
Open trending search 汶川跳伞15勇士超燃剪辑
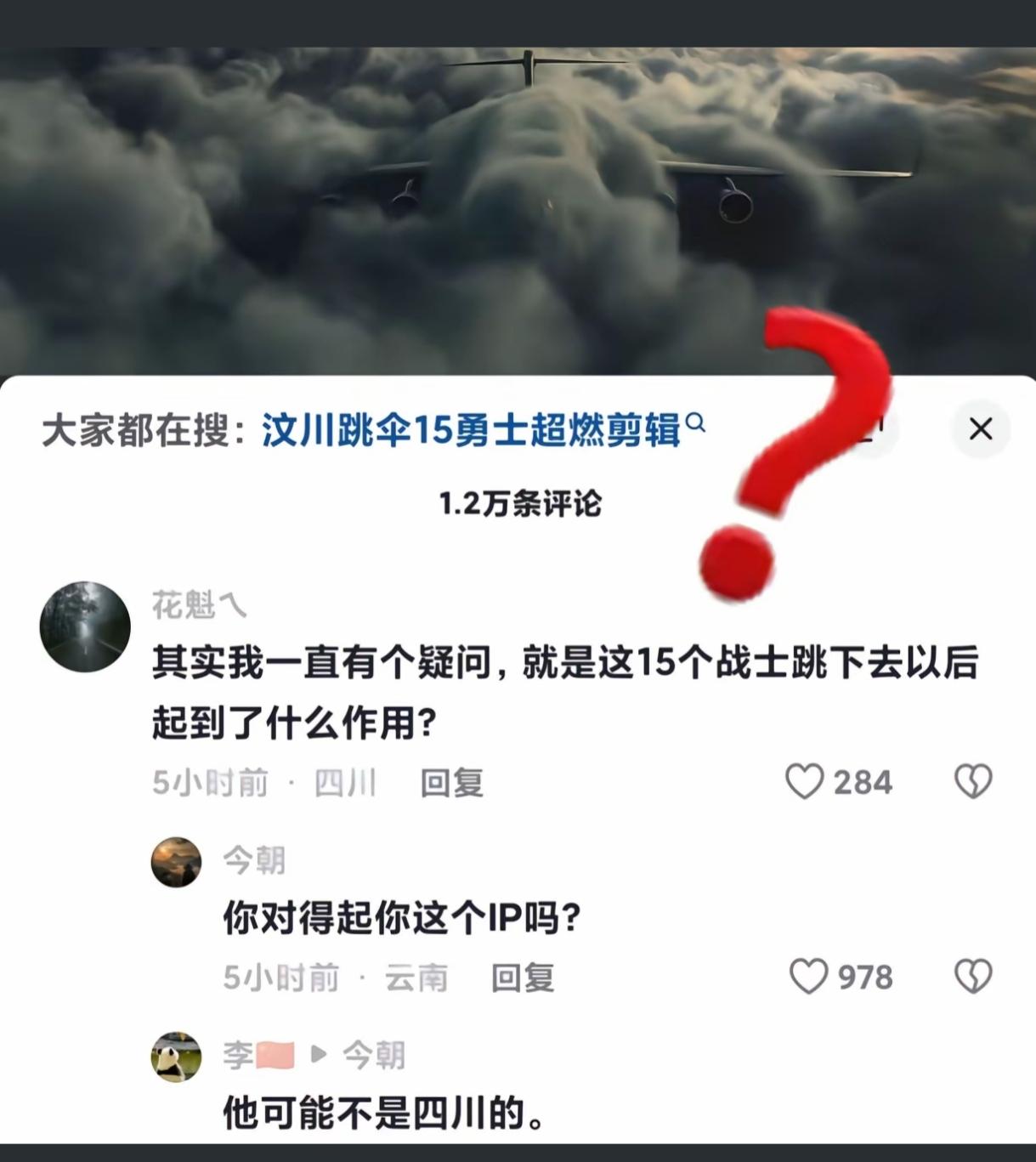pyautogui.click(x=476, y=428)
